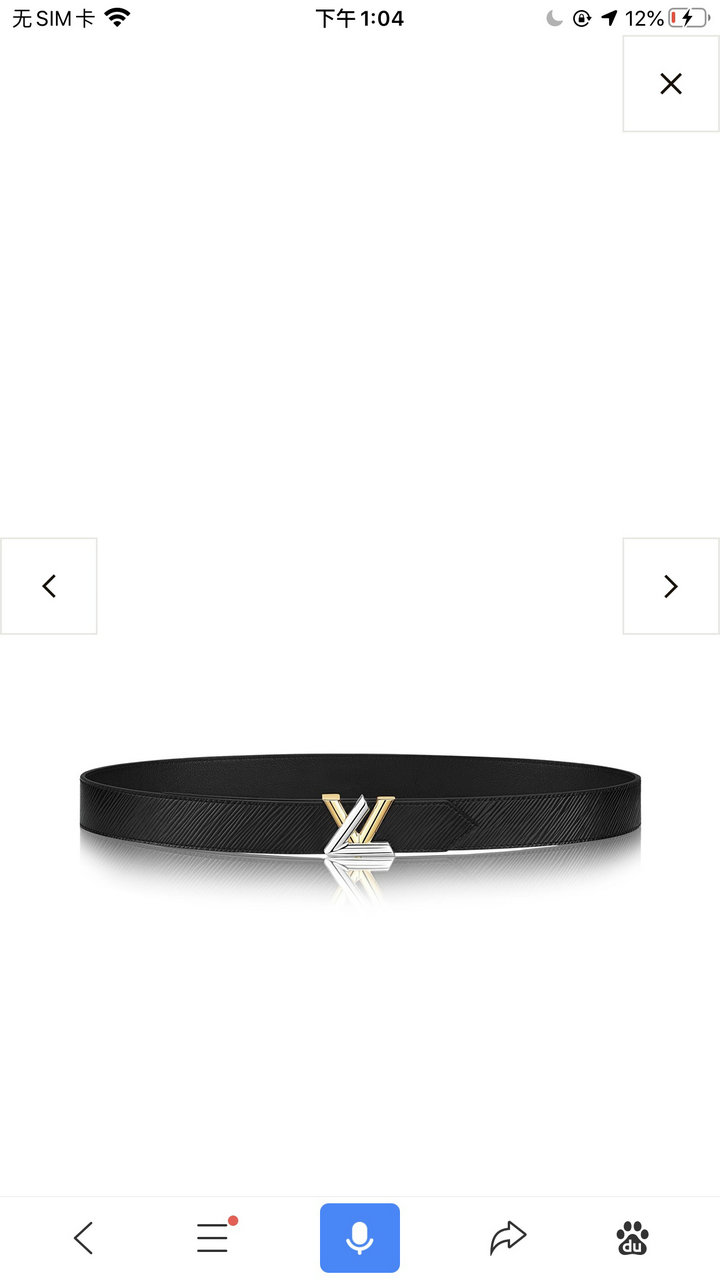
Task: Go back with the browser back arrow
Action: [84, 1238]
